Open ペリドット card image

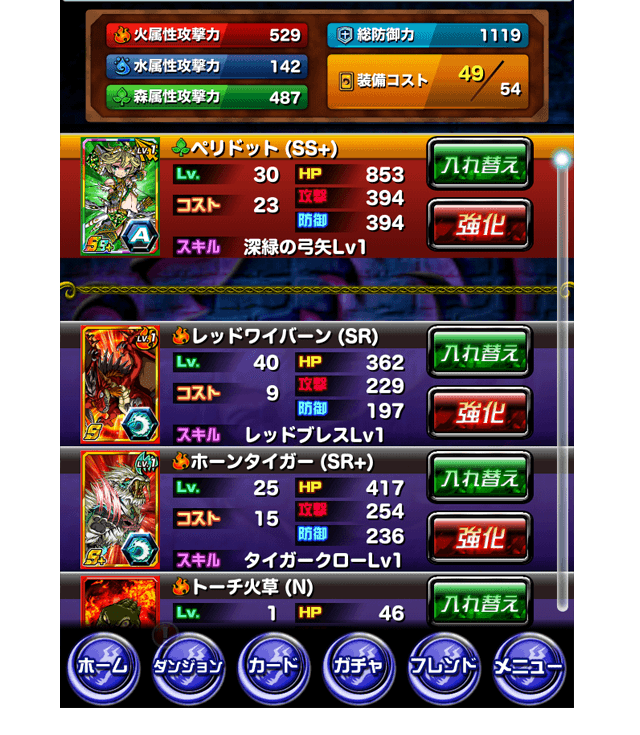120,197
